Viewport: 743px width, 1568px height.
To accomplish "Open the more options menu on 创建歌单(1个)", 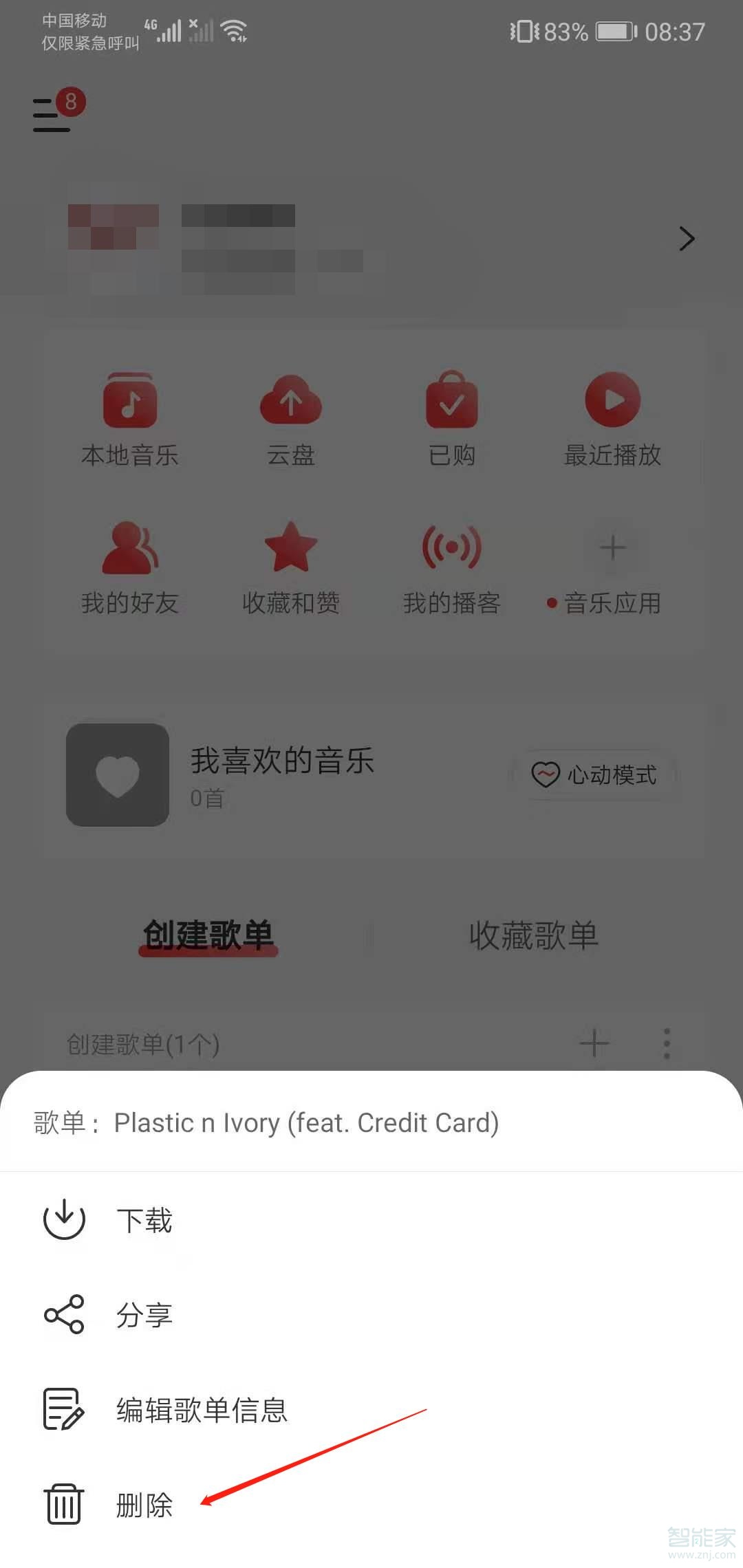I will tap(666, 1044).
